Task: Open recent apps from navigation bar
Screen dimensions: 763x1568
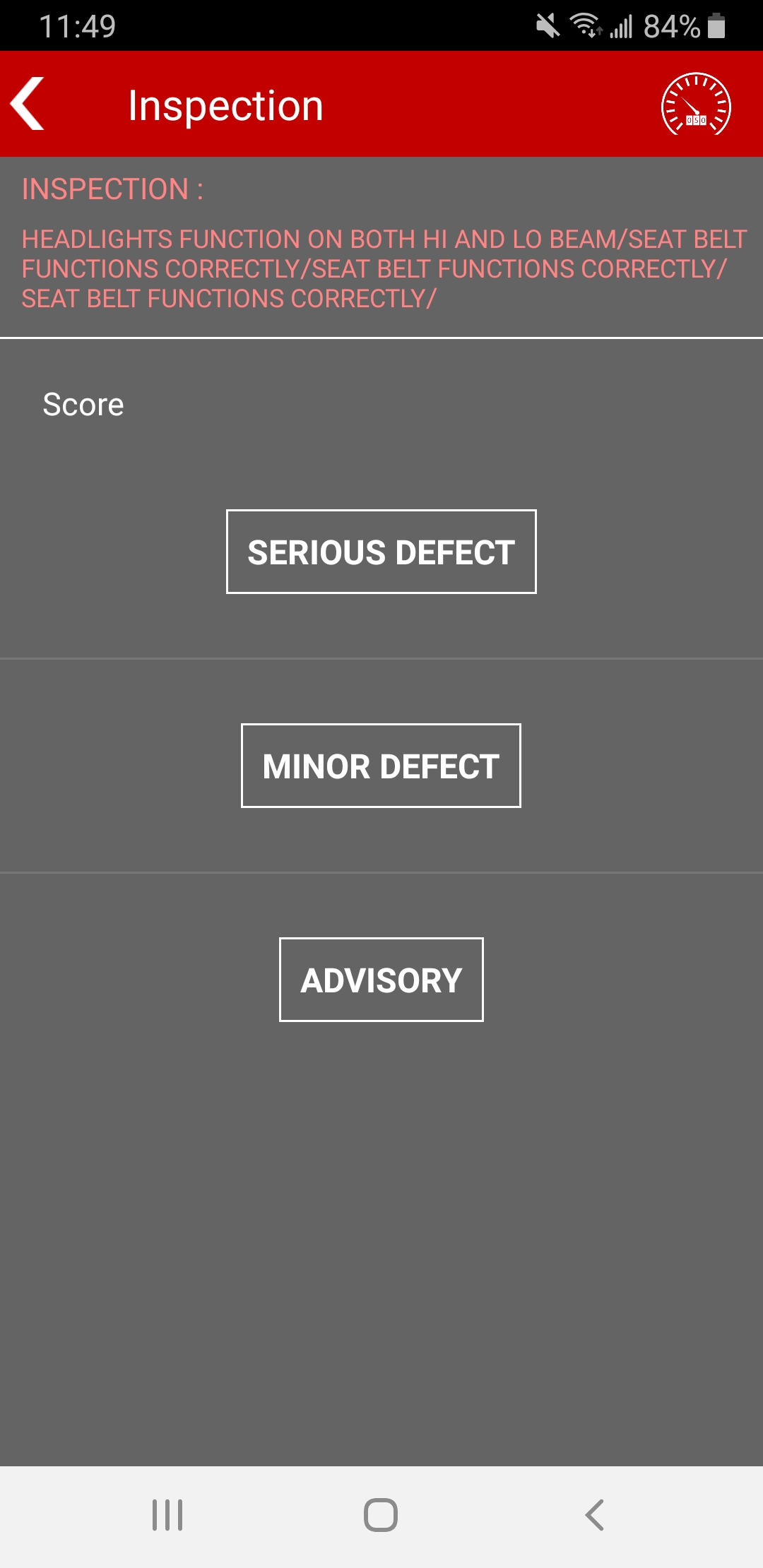Action: pos(167,1515)
